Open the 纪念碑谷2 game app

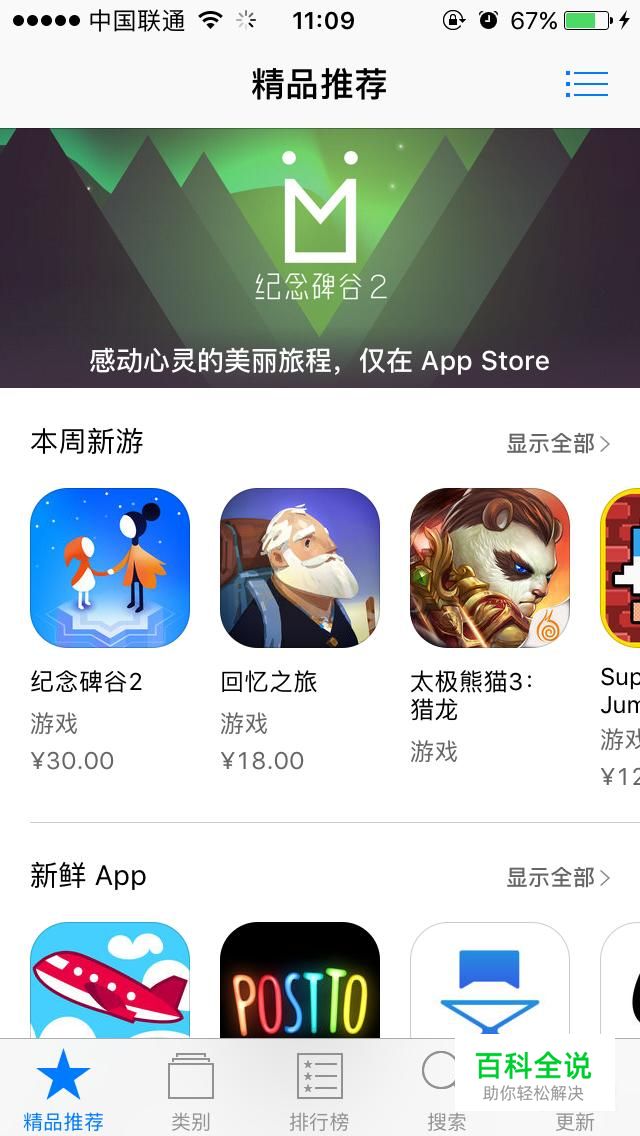(110, 568)
